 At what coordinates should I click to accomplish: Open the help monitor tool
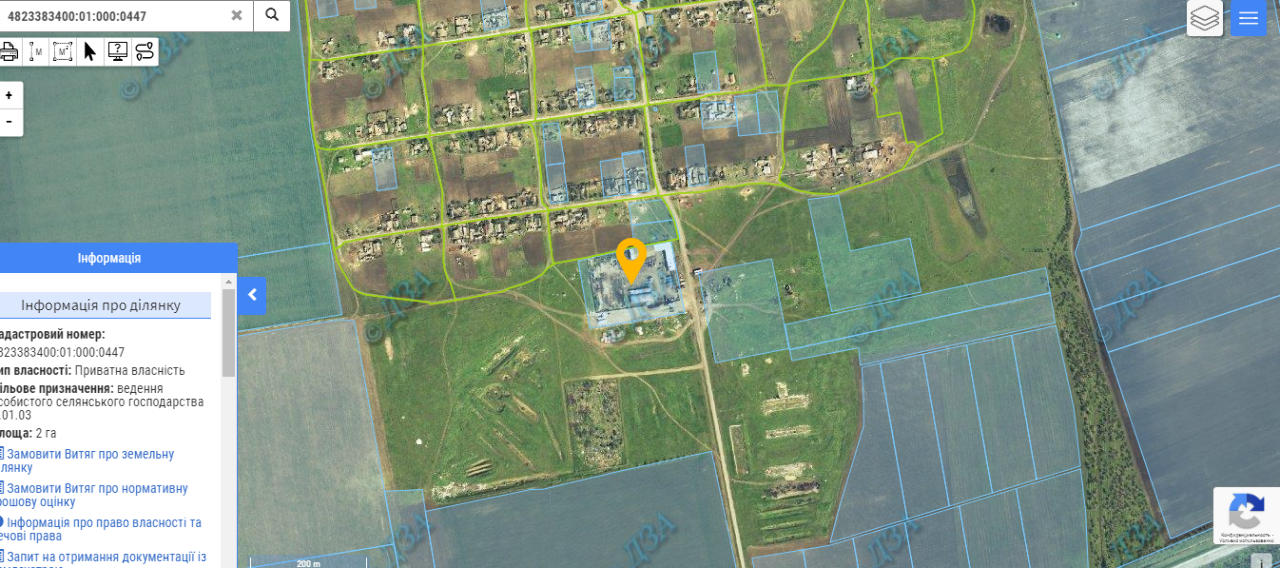pyautogui.click(x=117, y=52)
